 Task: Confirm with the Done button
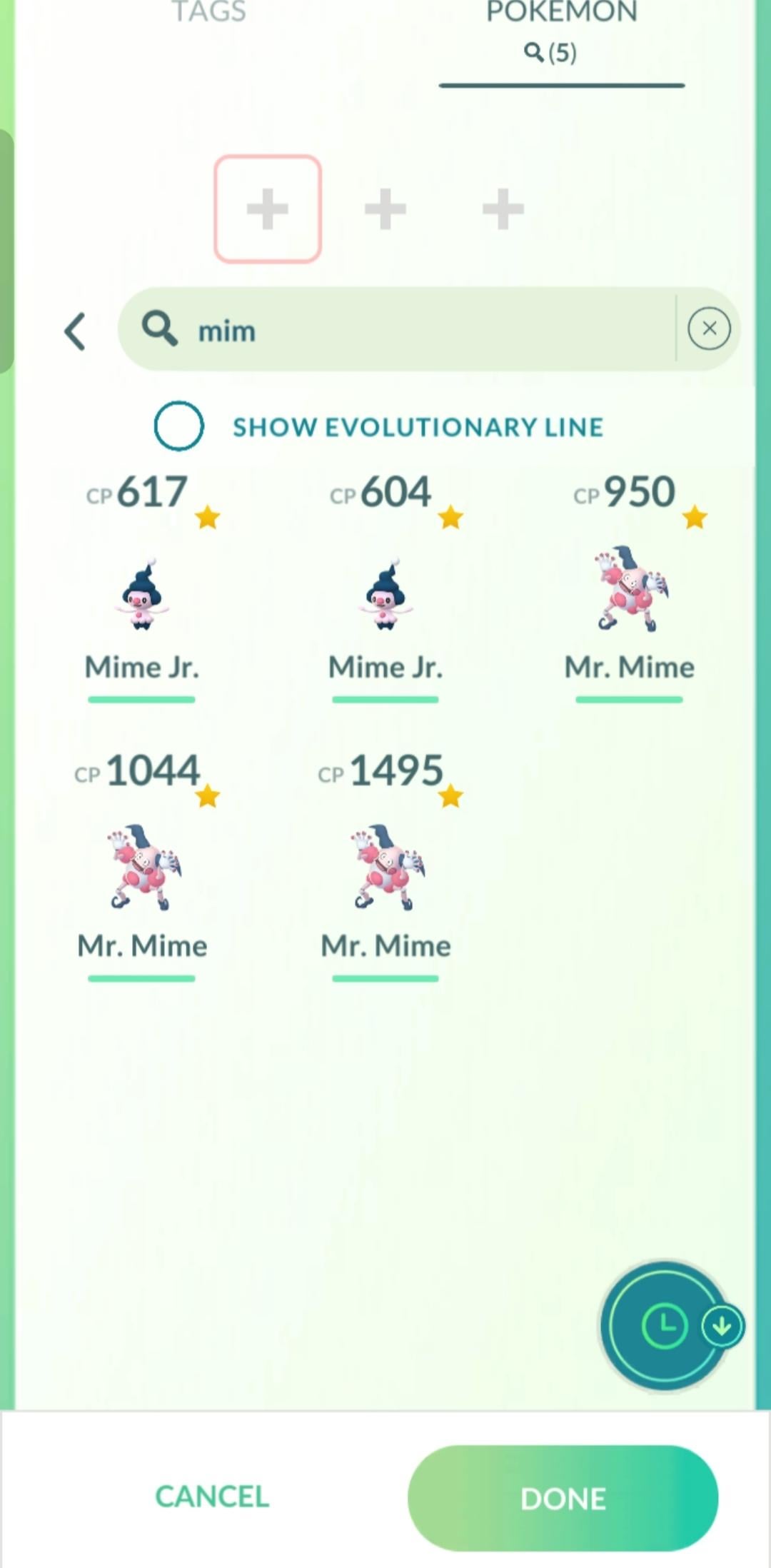pos(563,1498)
